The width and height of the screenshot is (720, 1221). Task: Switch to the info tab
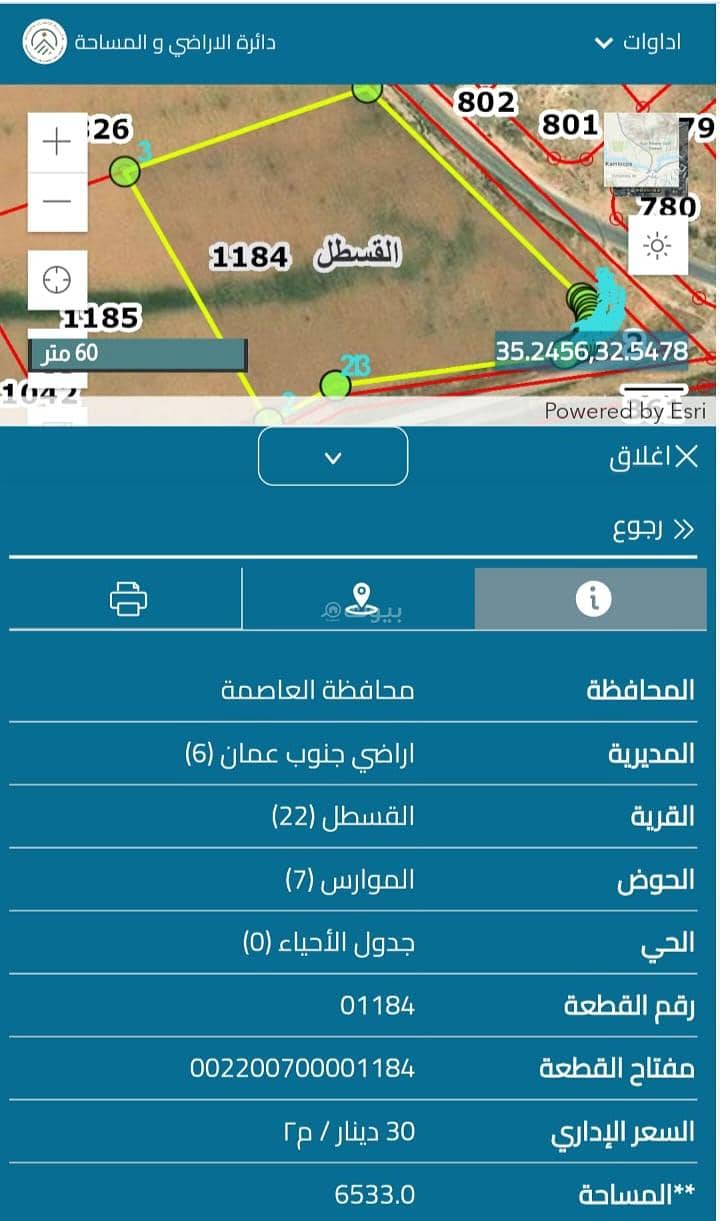(x=593, y=598)
